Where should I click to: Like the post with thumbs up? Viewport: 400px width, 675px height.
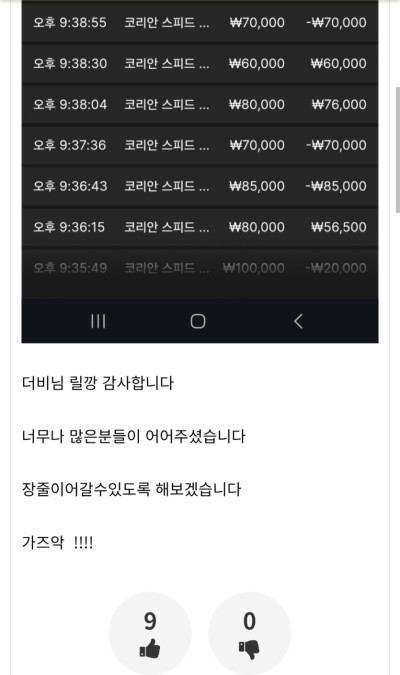pyautogui.click(x=150, y=633)
